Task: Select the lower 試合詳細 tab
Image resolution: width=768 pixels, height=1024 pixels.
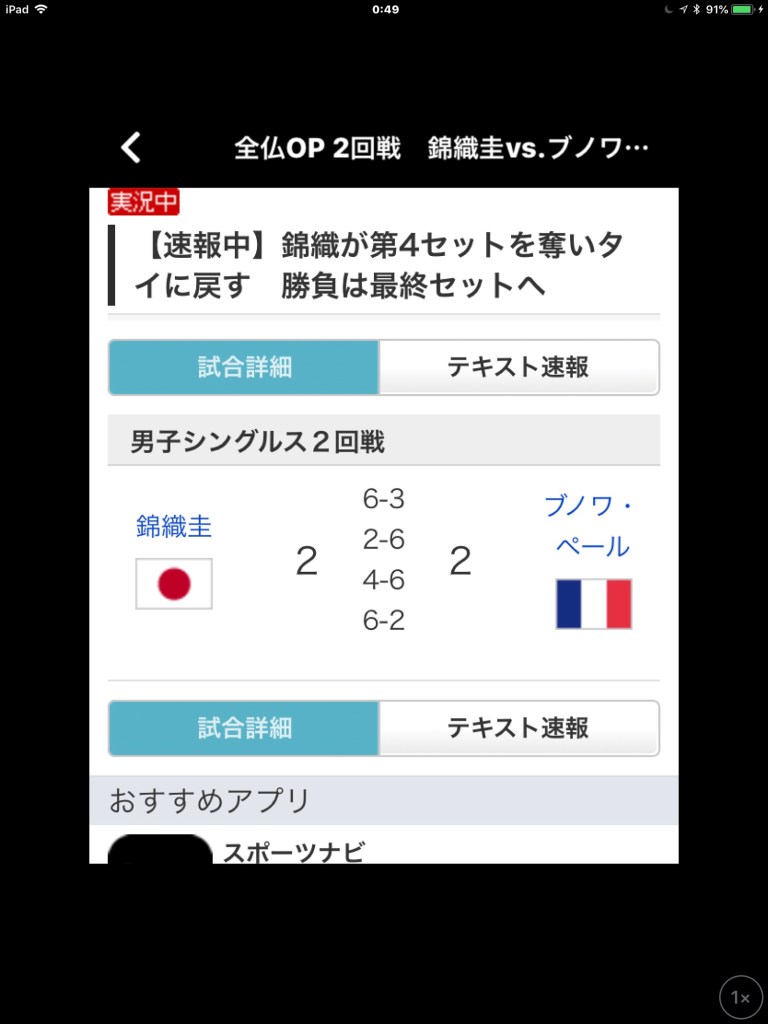Action: [x=244, y=728]
